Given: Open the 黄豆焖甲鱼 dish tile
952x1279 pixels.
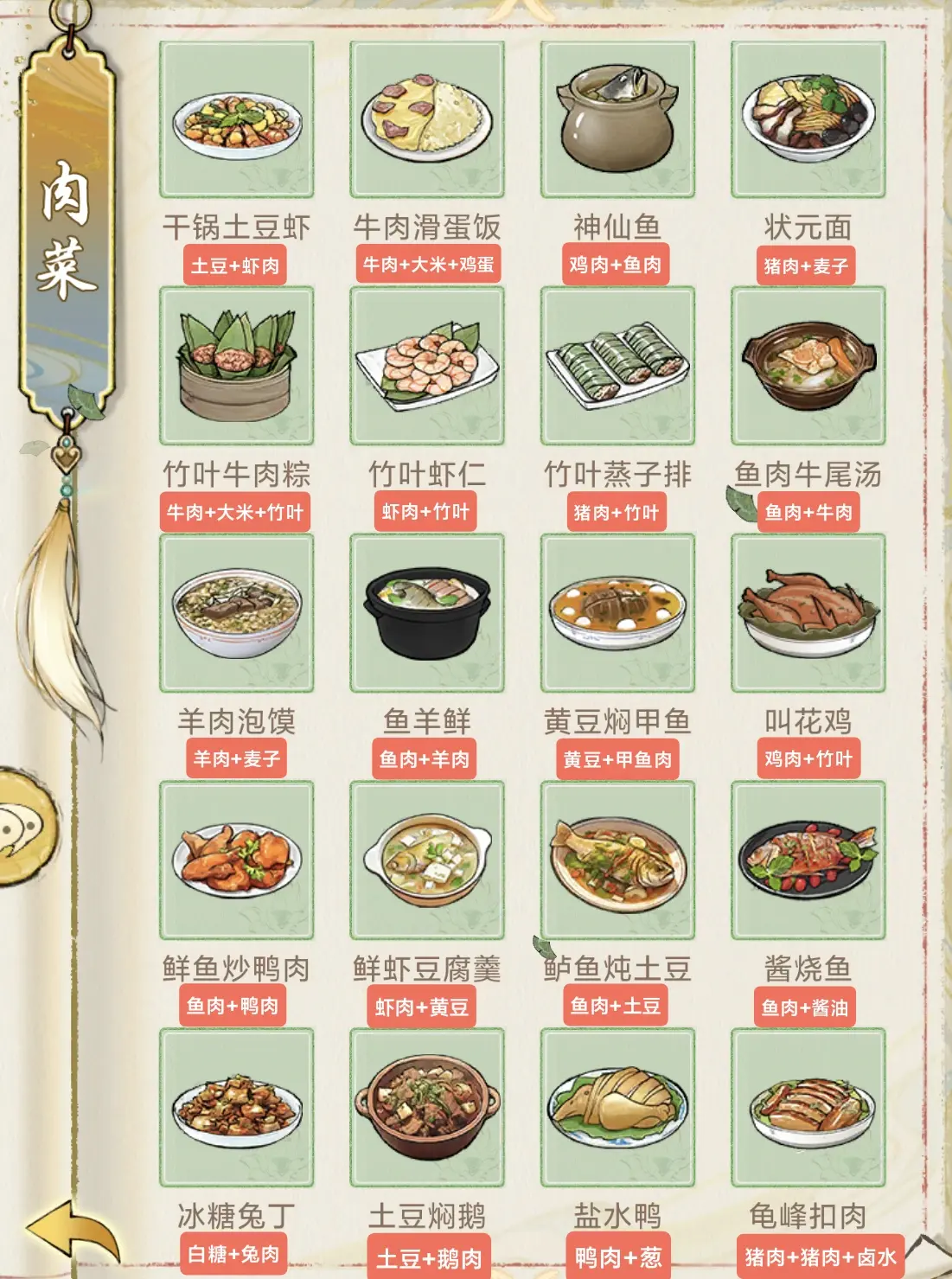Looking at the screenshot, I should click(x=617, y=613).
